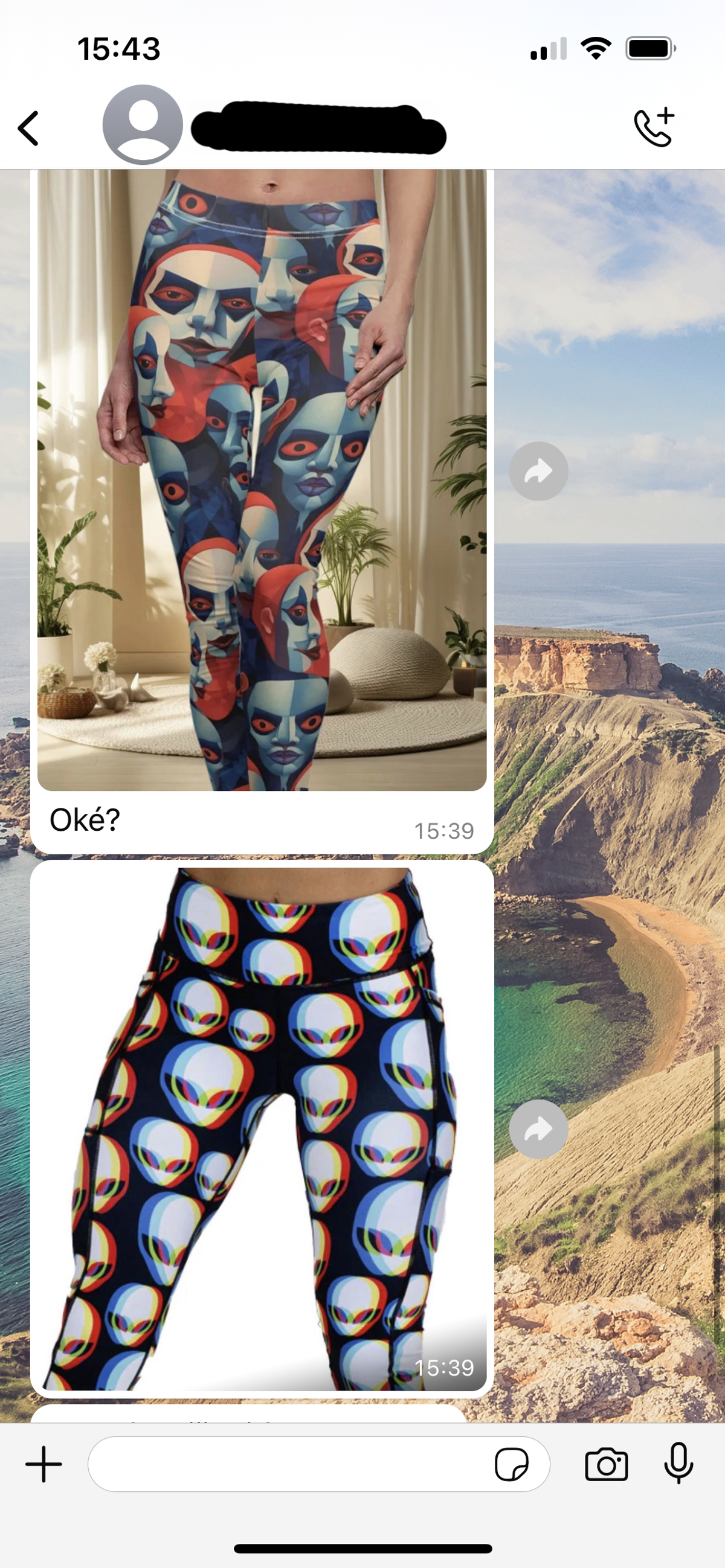Forward the alien-print leggings photo
Image resolution: width=725 pixels, height=1568 pixels.
click(x=538, y=1129)
